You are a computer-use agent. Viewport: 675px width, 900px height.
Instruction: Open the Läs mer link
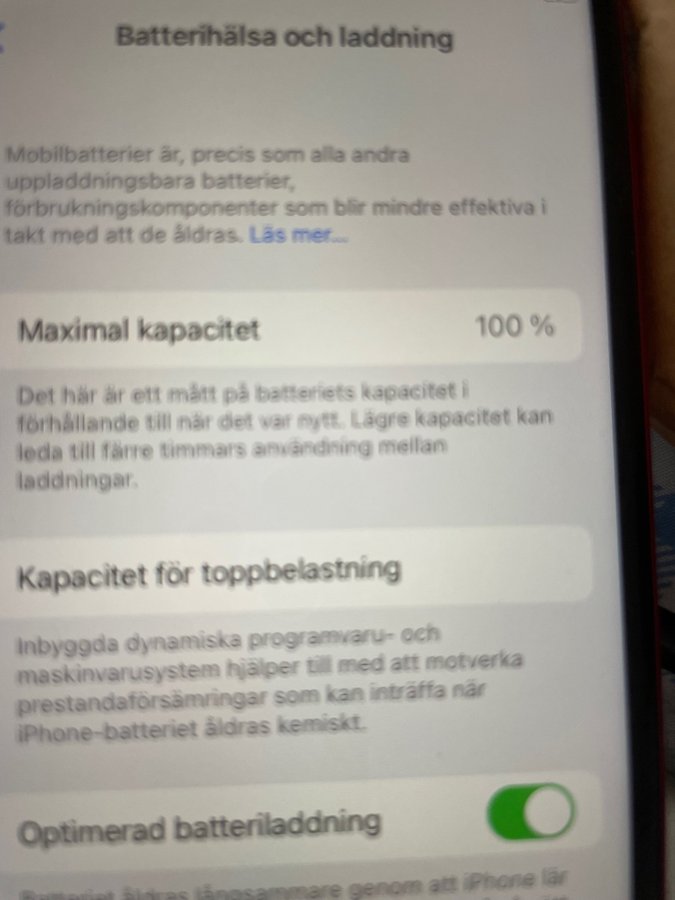tap(299, 236)
